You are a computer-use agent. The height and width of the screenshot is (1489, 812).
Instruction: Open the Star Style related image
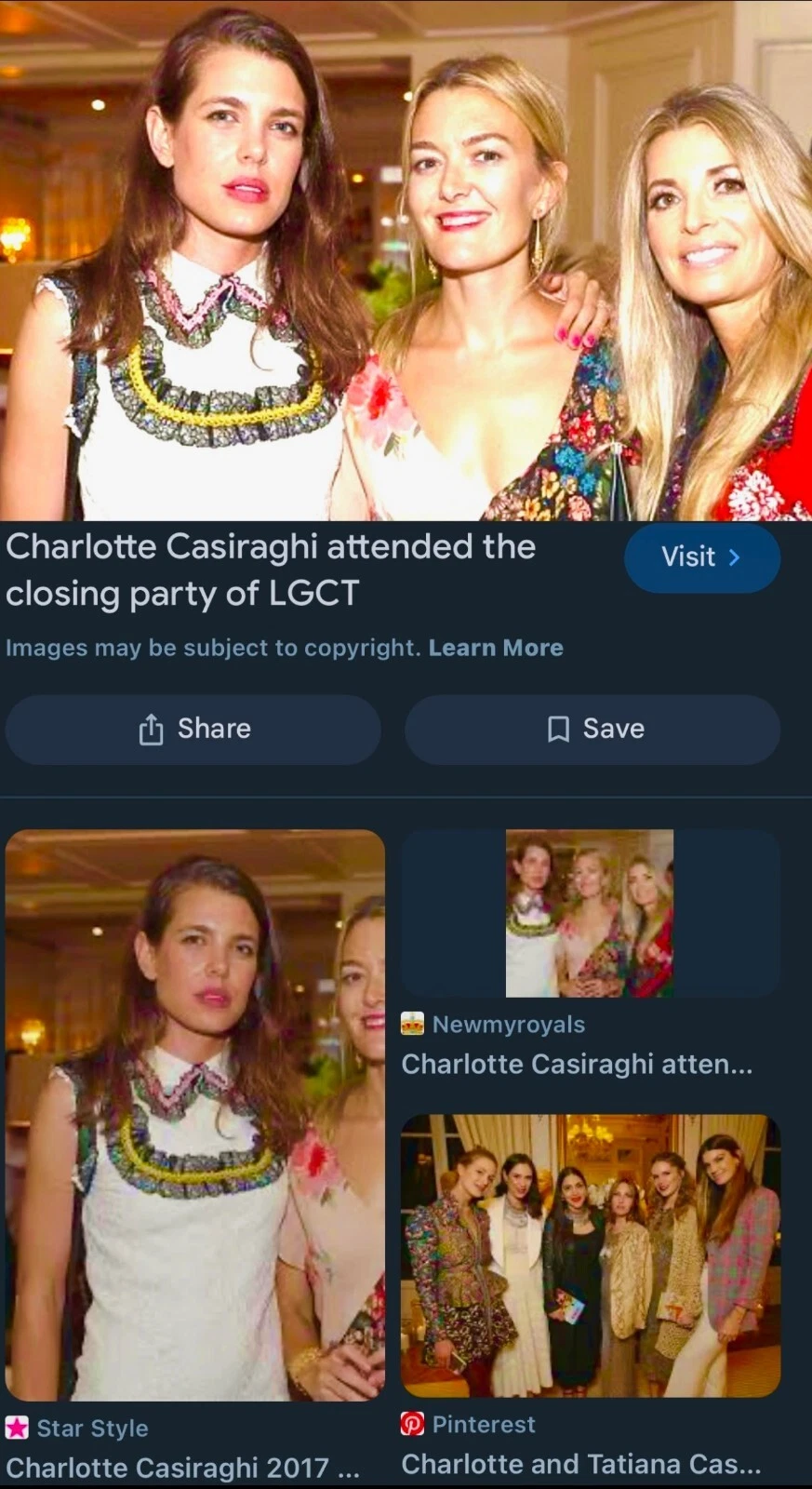click(195, 1115)
